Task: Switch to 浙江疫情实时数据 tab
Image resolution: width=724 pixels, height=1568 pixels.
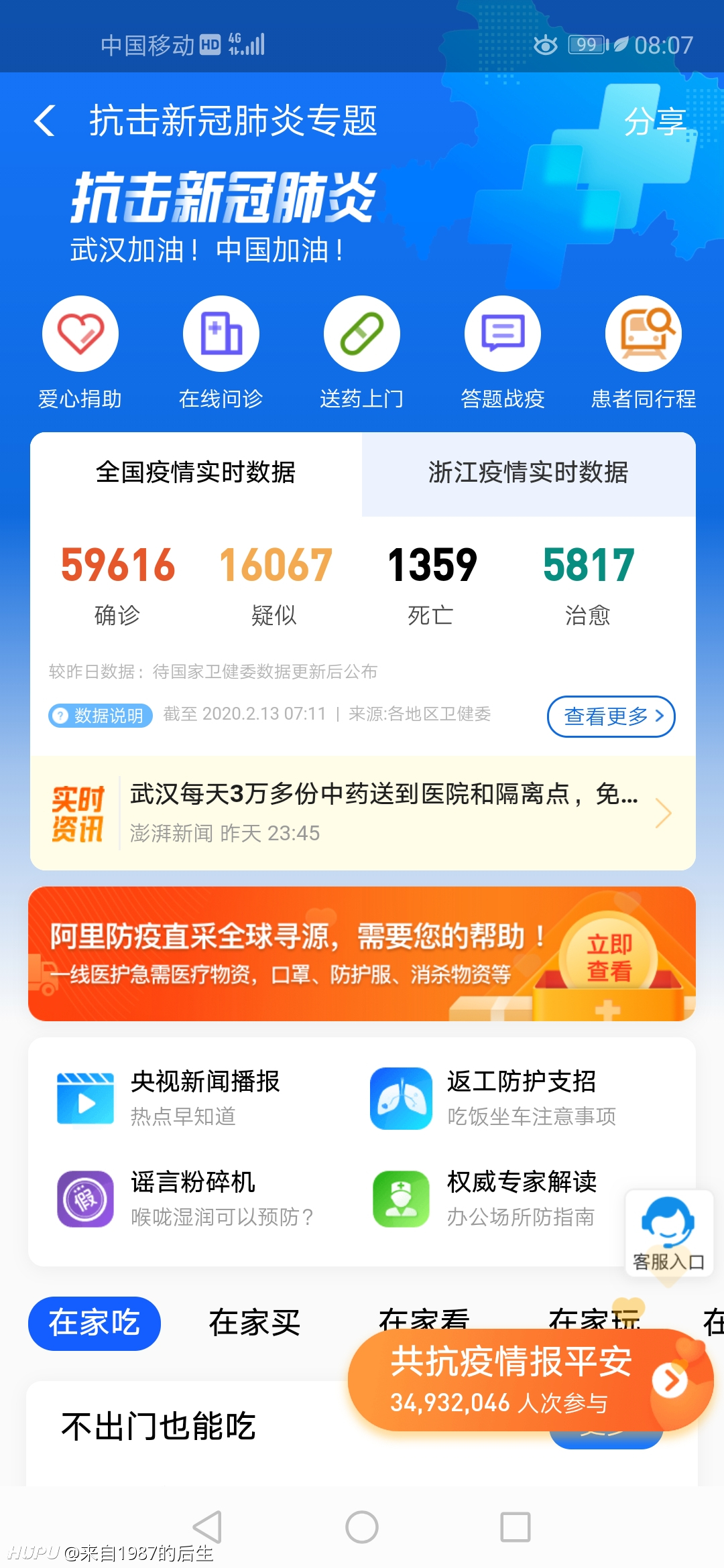Action: coord(528,473)
